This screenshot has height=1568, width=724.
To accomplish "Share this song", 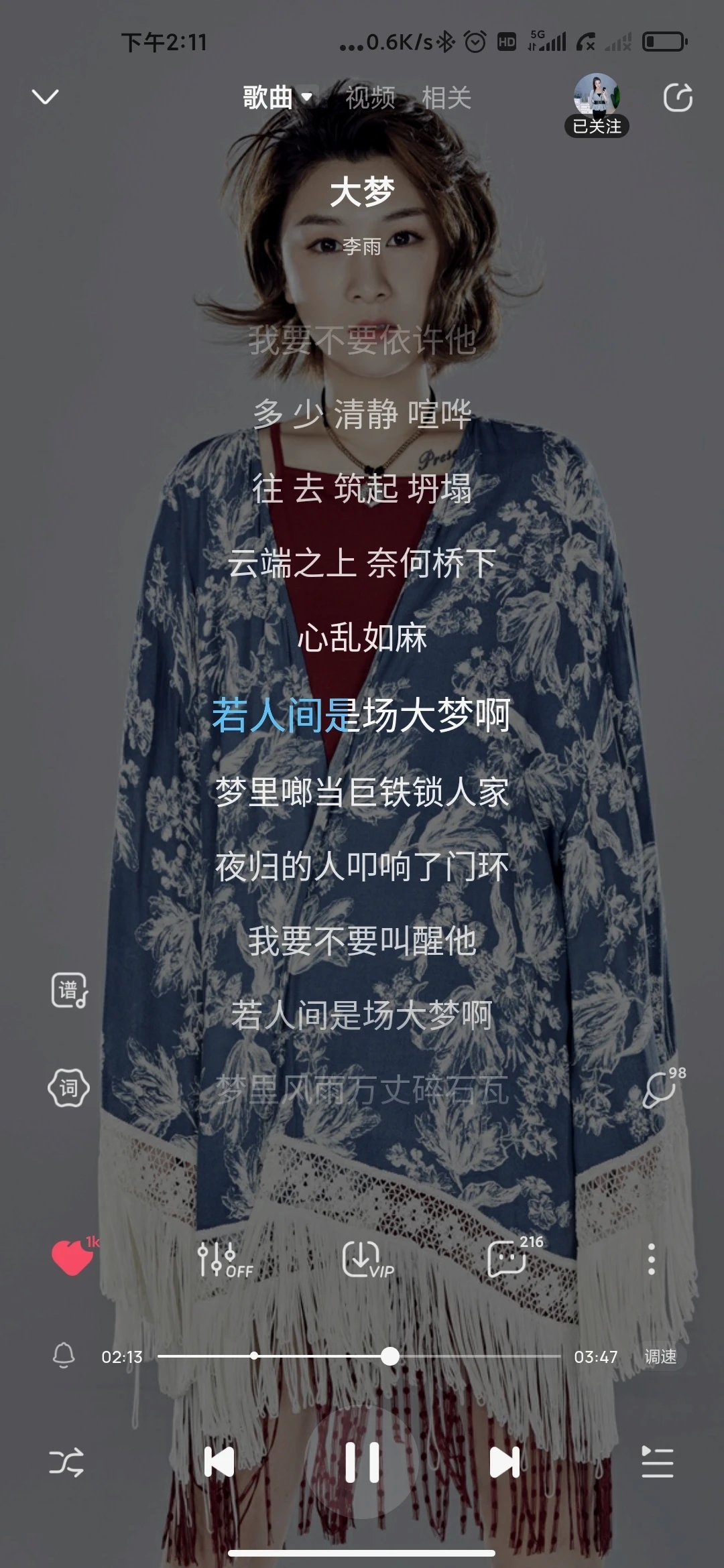I will (677, 97).
